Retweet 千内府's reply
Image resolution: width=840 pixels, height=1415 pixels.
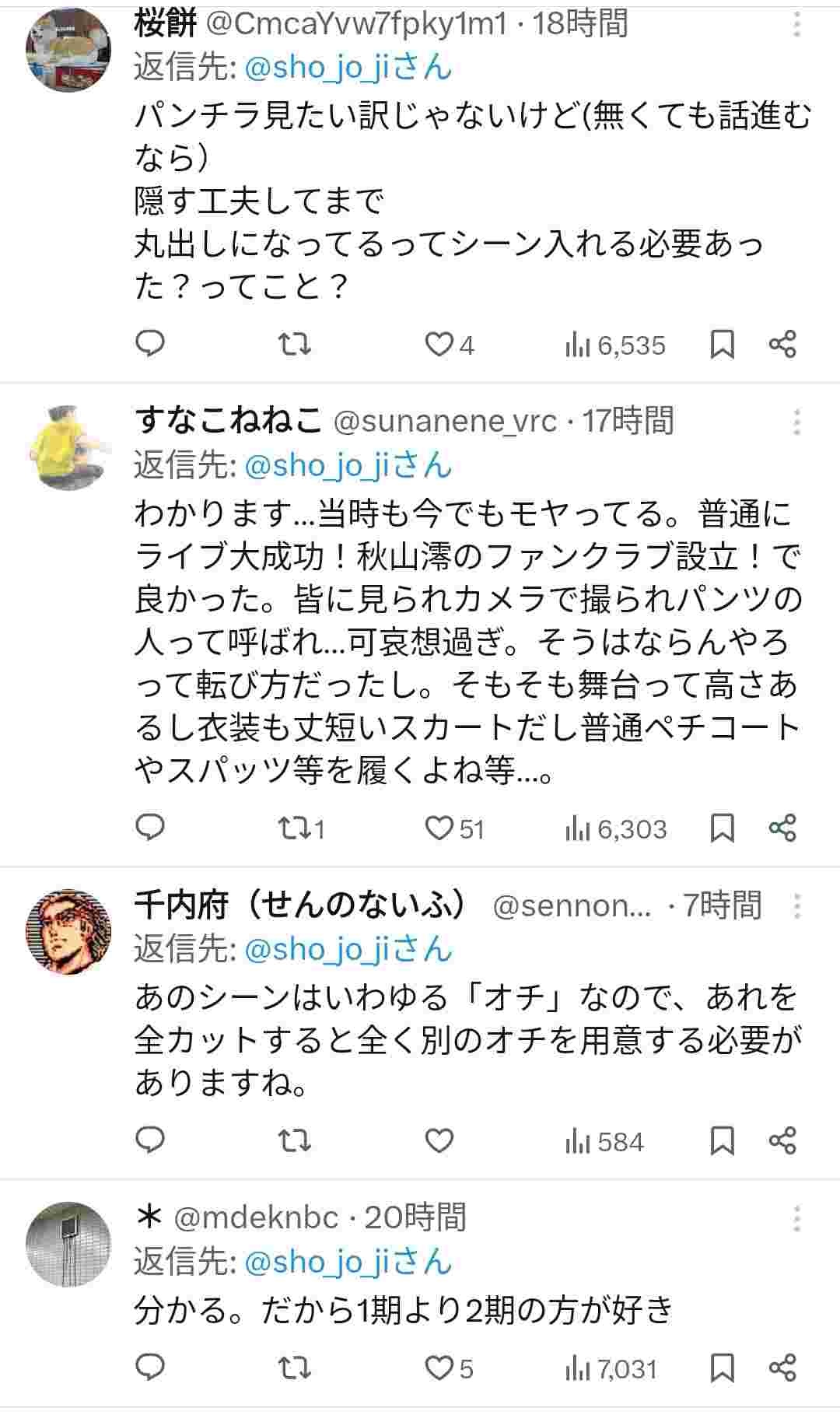[295, 1140]
